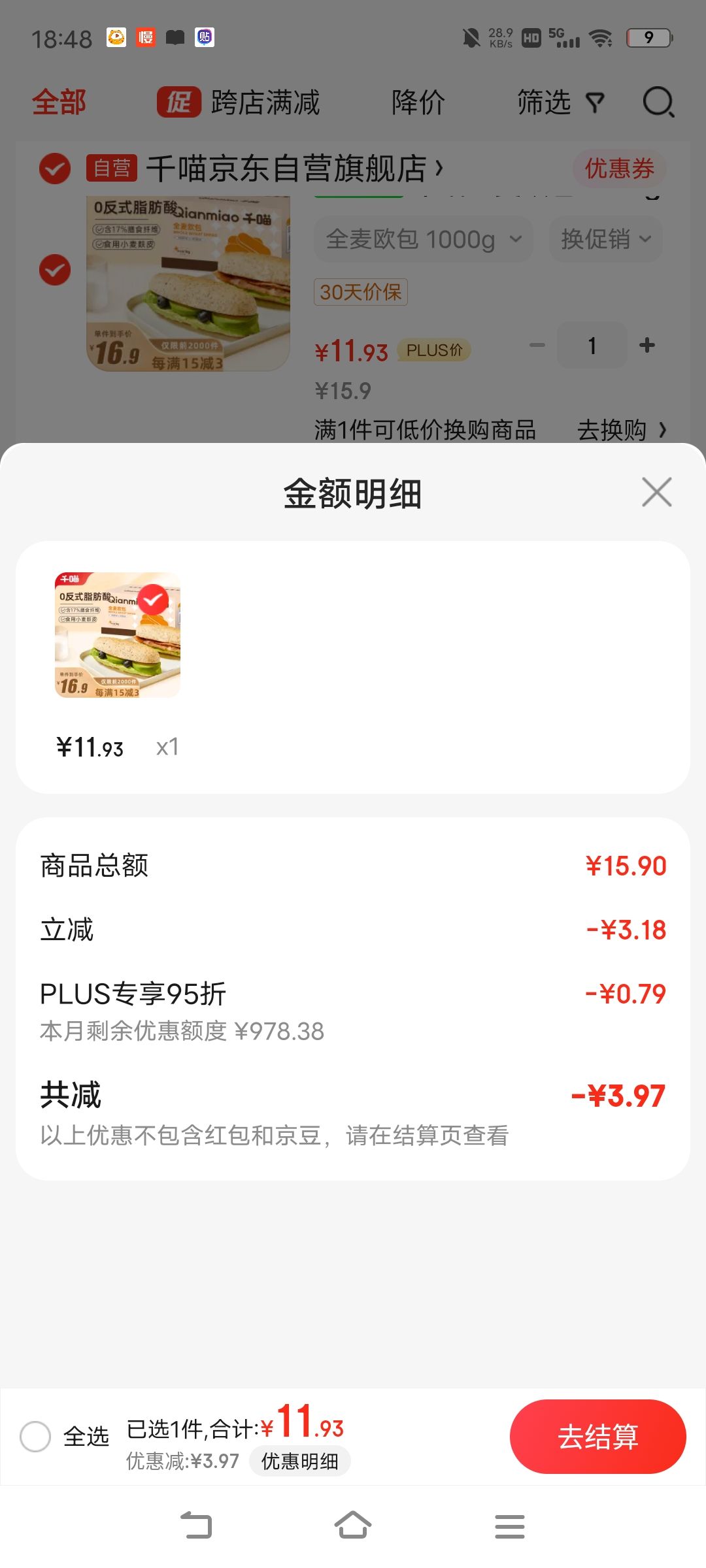Viewport: 706px width, 1568px height.
Task: Deselect the bread item in the amount details
Action: tap(153, 600)
